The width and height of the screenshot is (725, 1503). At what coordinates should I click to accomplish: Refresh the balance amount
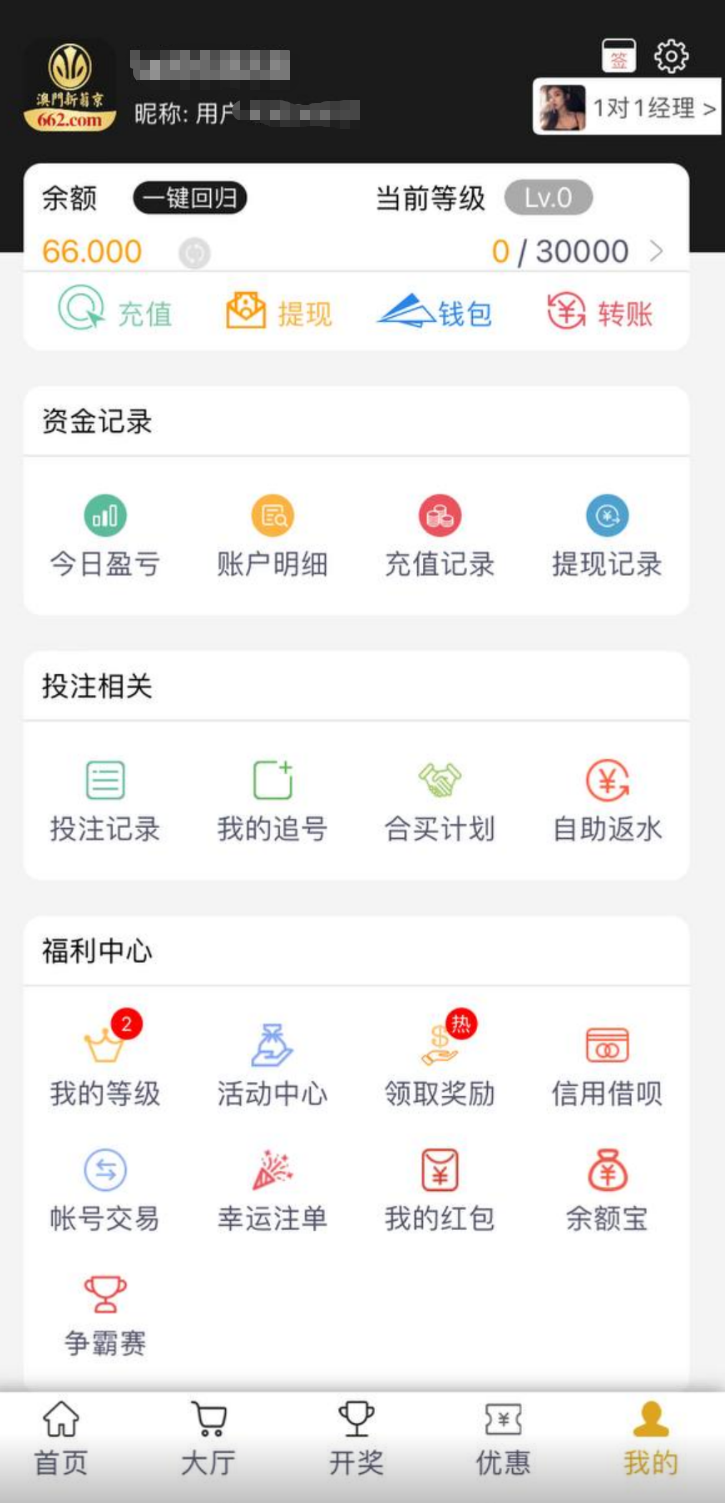tap(194, 253)
